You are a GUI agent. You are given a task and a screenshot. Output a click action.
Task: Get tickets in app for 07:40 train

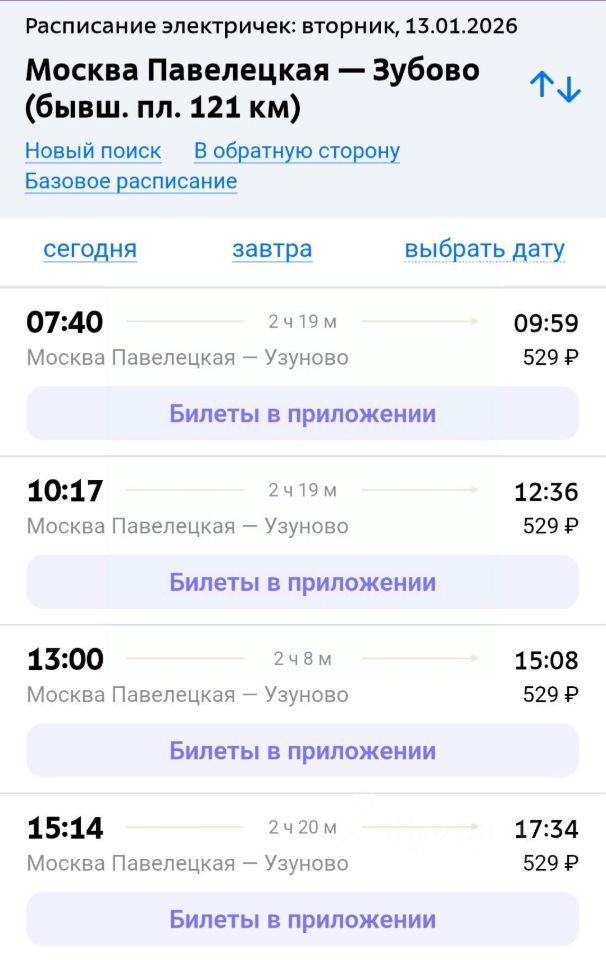302,414
